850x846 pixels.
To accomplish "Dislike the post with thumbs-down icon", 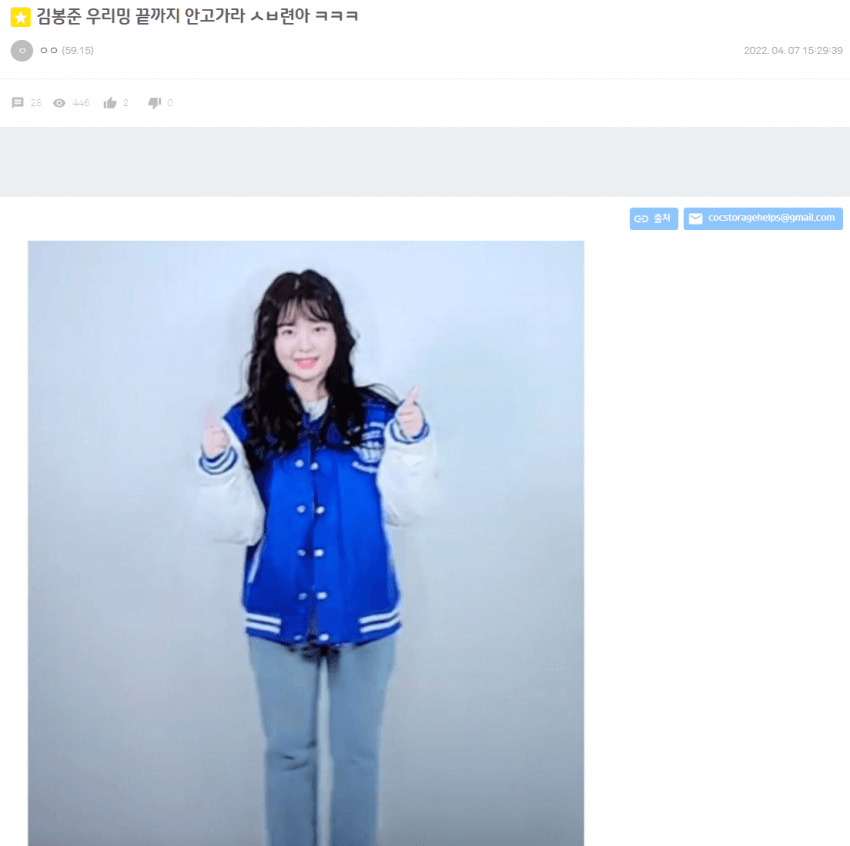I will pos(154,103).
